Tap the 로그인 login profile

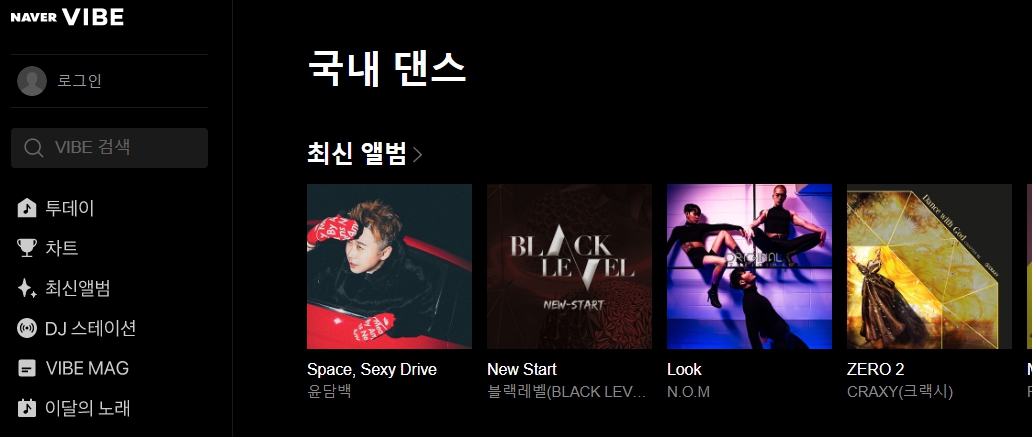(x=62, y=81)
